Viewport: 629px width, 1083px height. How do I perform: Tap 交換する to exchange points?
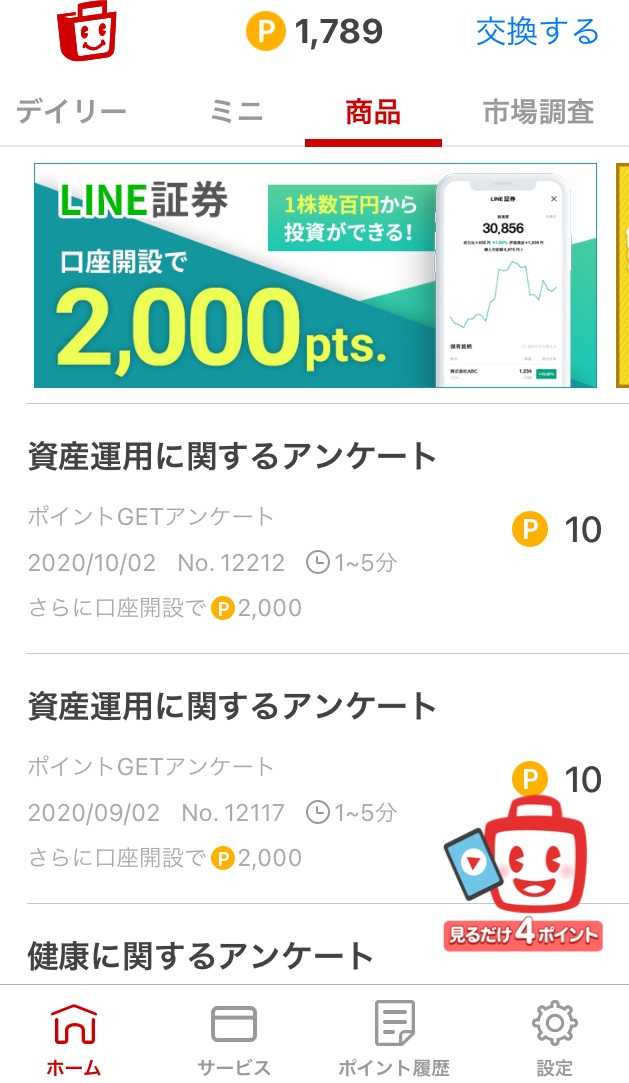pos(537,32)
